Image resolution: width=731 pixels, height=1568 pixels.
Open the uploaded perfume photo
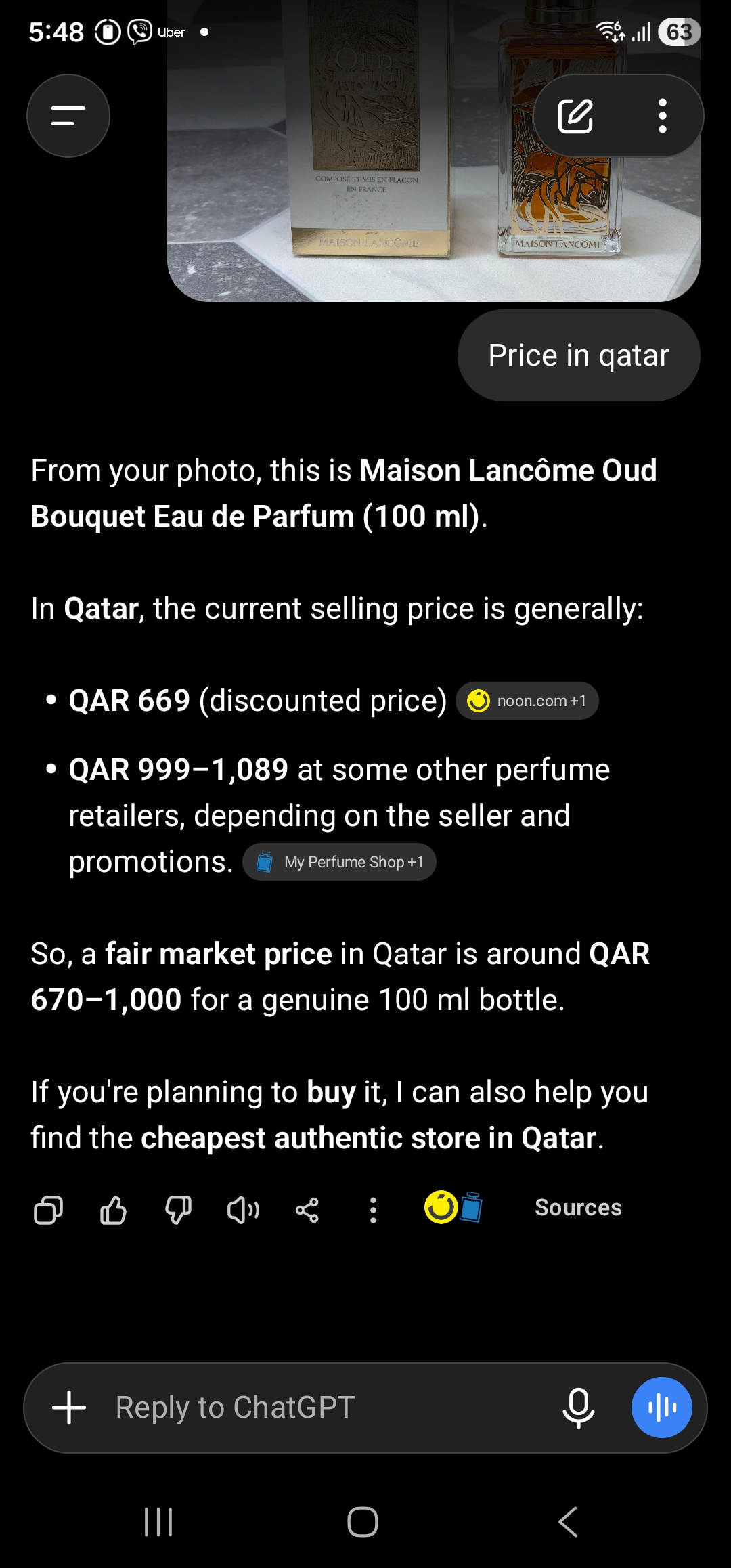pos(434,150)
